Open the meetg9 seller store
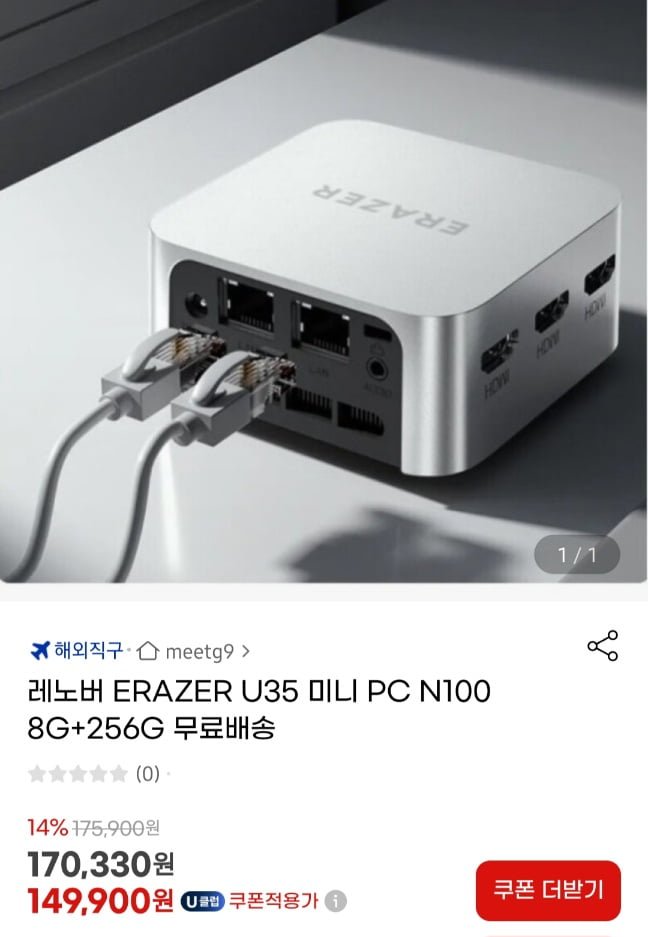The width and height of the screenshot is (648, 937). [198, 652]
